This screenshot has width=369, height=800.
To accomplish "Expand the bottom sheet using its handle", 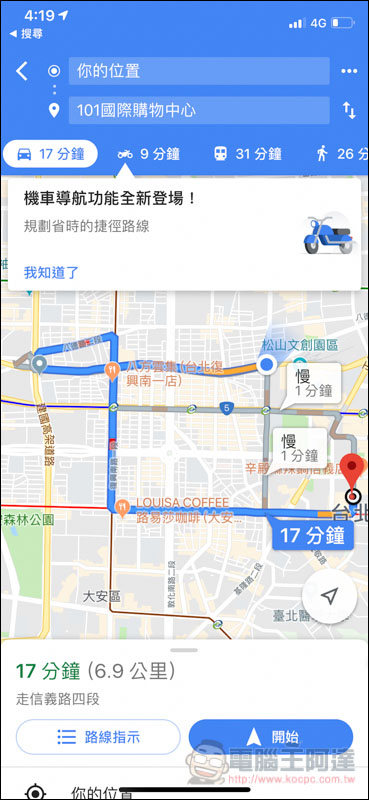I will pos(184,650).
